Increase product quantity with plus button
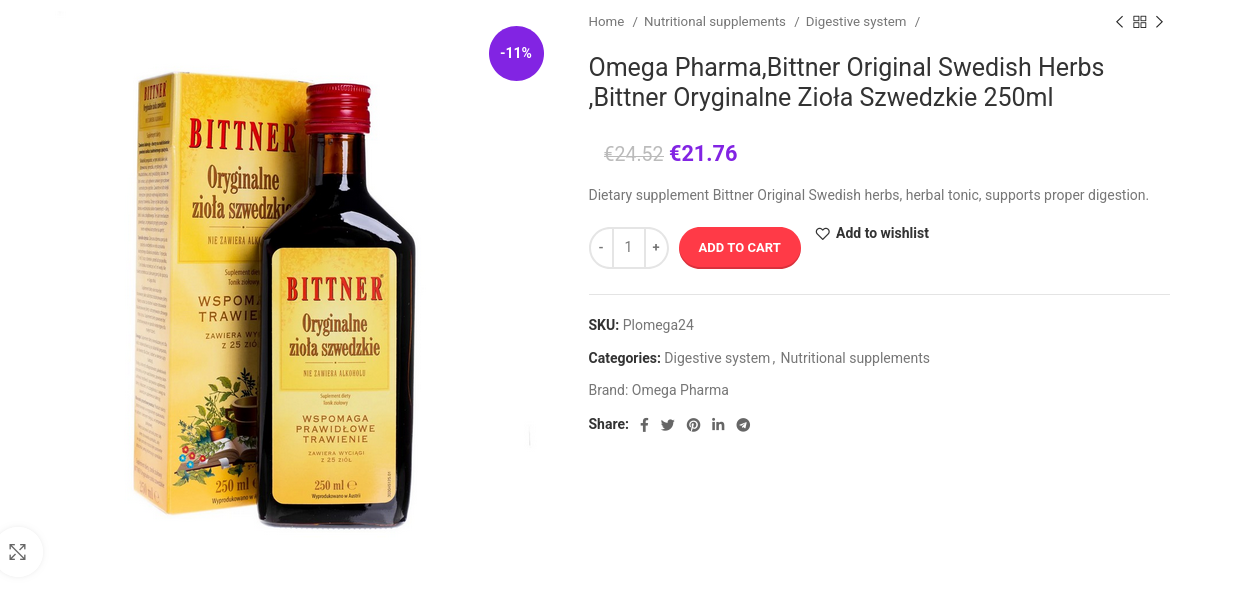Image resolution: width=1252 pixels, height=611 pixels. point(656,248)
